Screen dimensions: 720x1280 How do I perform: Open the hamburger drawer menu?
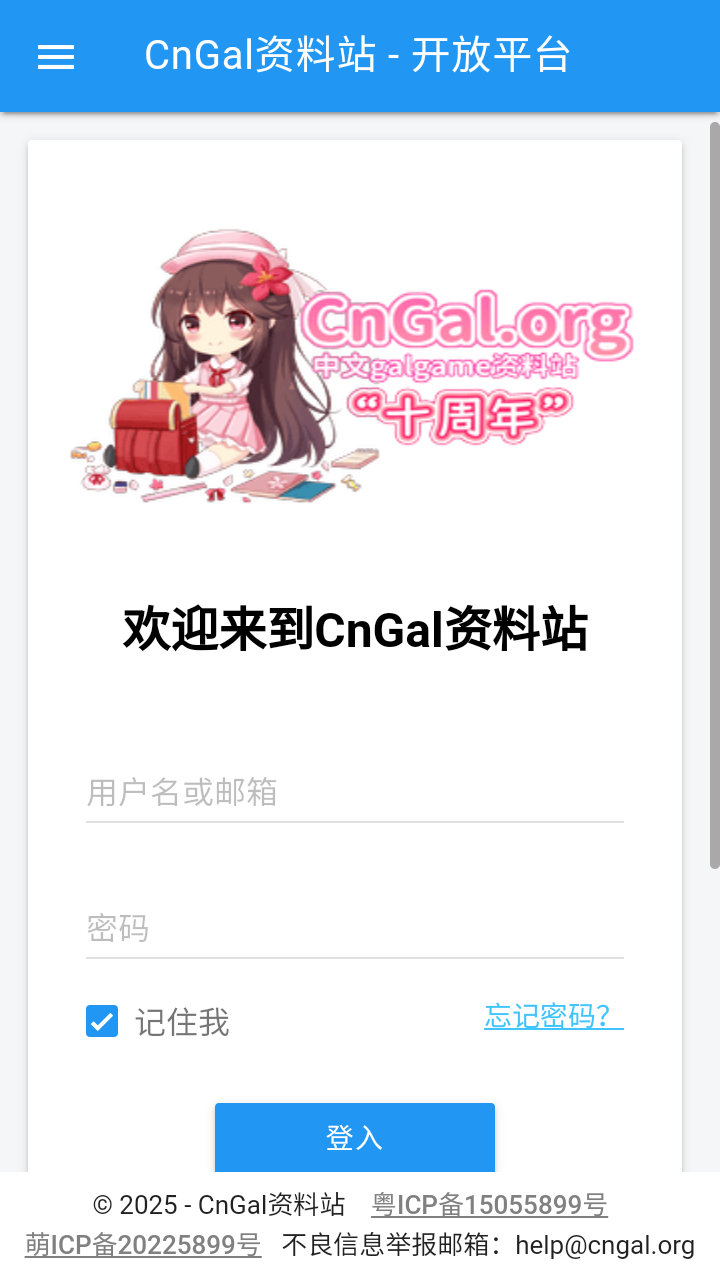(56, 57)
